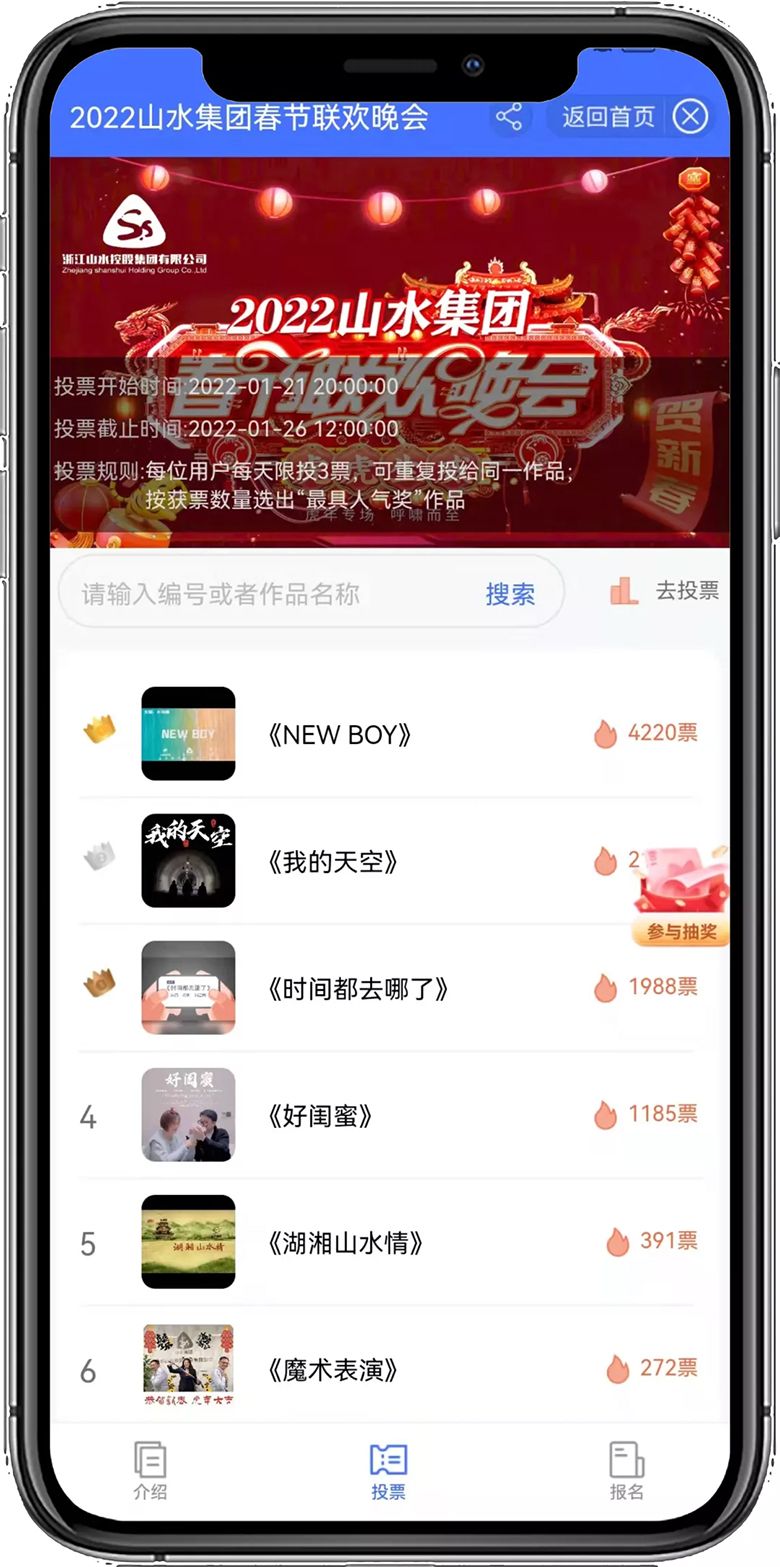Viewport: 780px width, 1567px height.
Task: Switch to the 投票 tab
Action: tap(388, 1470)
